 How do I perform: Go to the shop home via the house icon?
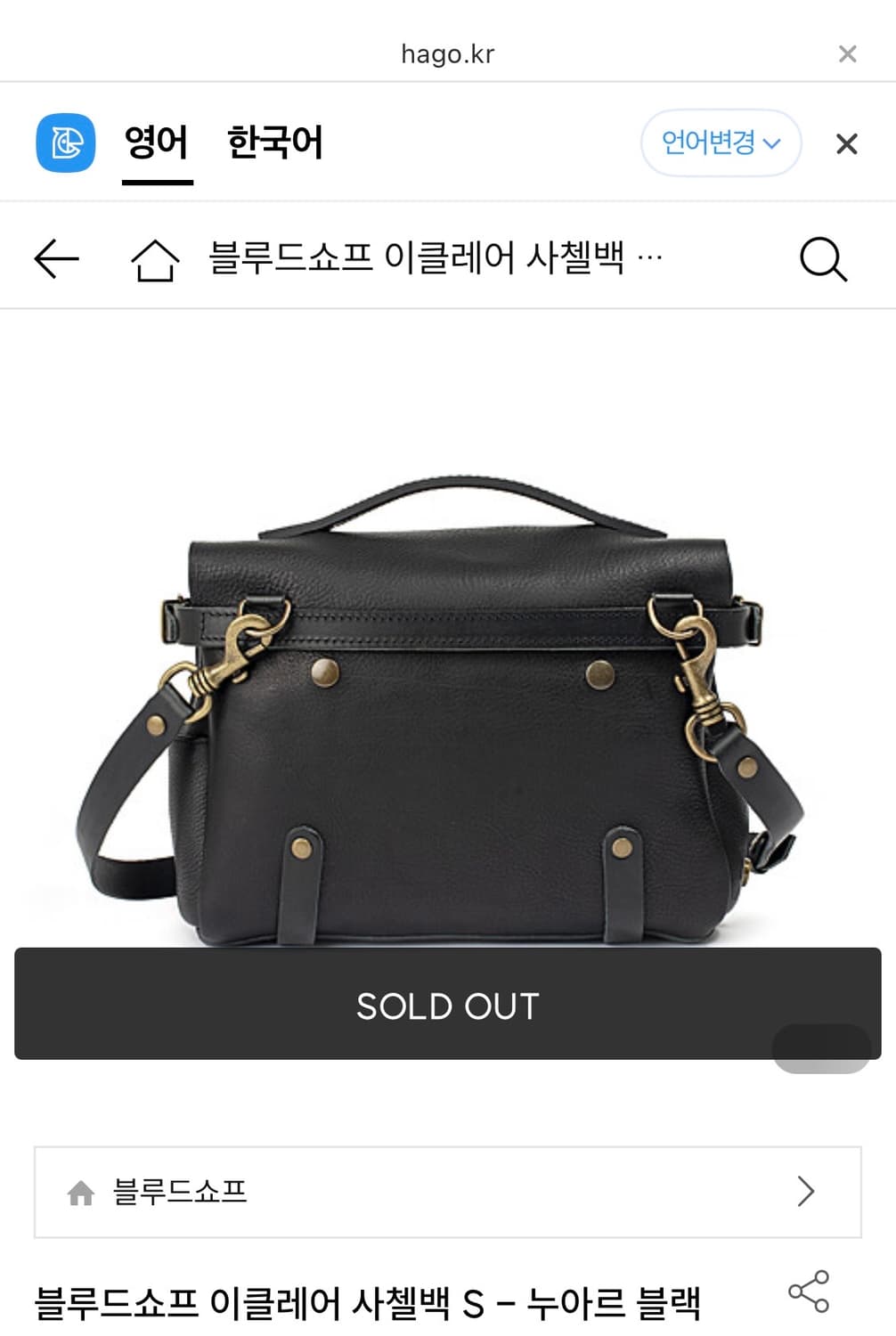click(x=155, y=258)
